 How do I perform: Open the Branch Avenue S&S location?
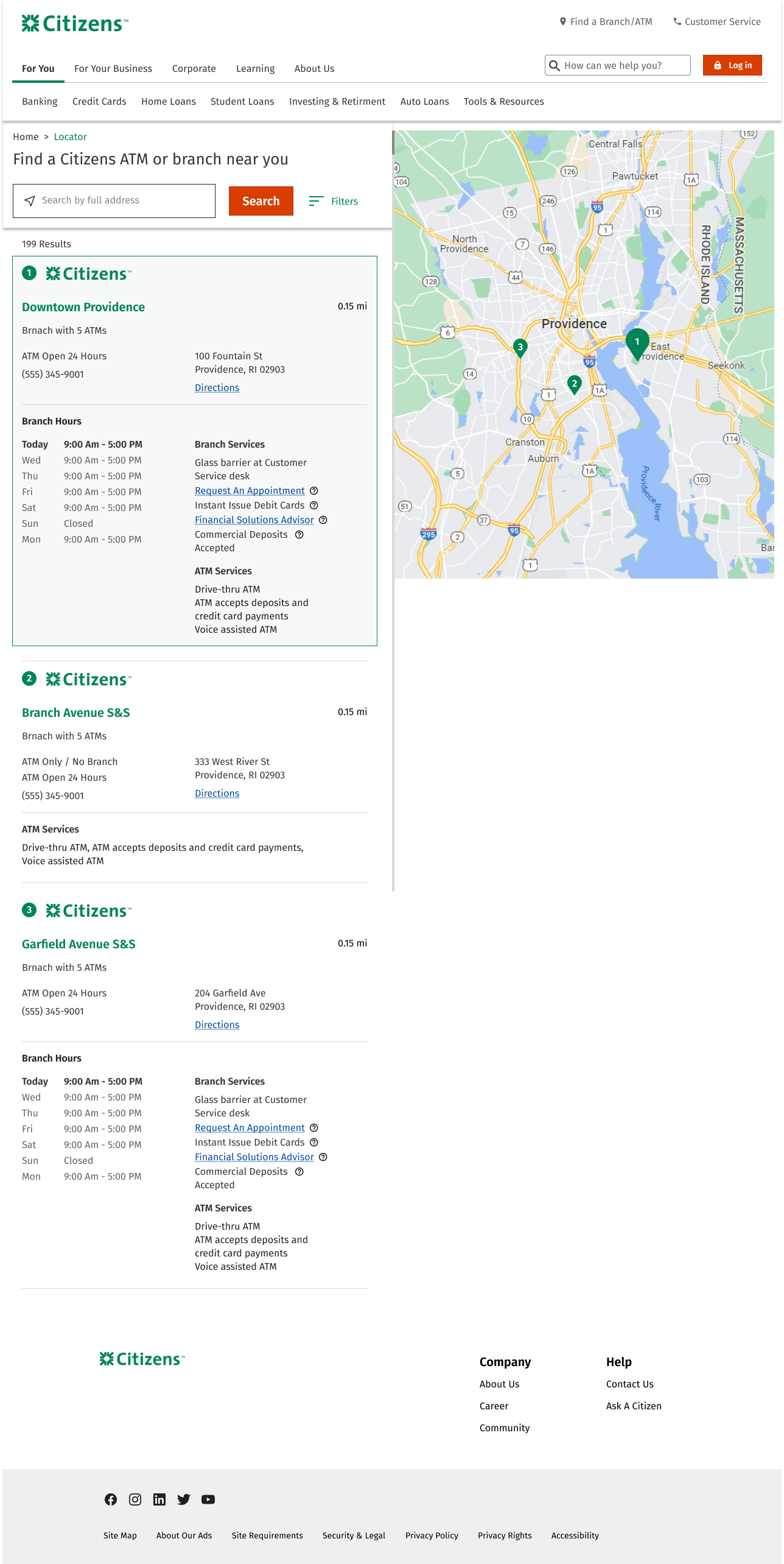tap(76, 713)
